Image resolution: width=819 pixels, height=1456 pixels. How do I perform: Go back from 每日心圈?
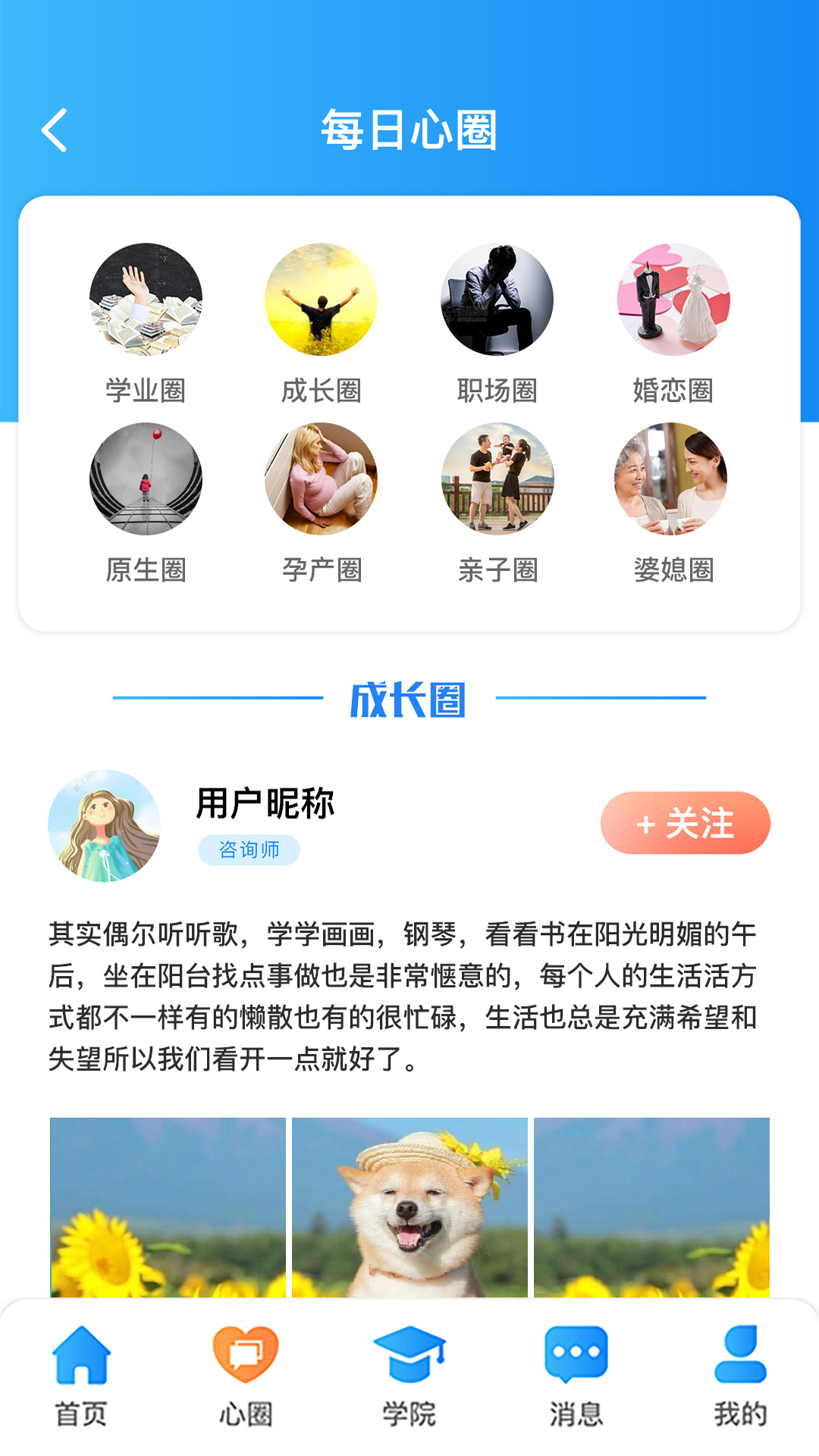coord(55,130)
